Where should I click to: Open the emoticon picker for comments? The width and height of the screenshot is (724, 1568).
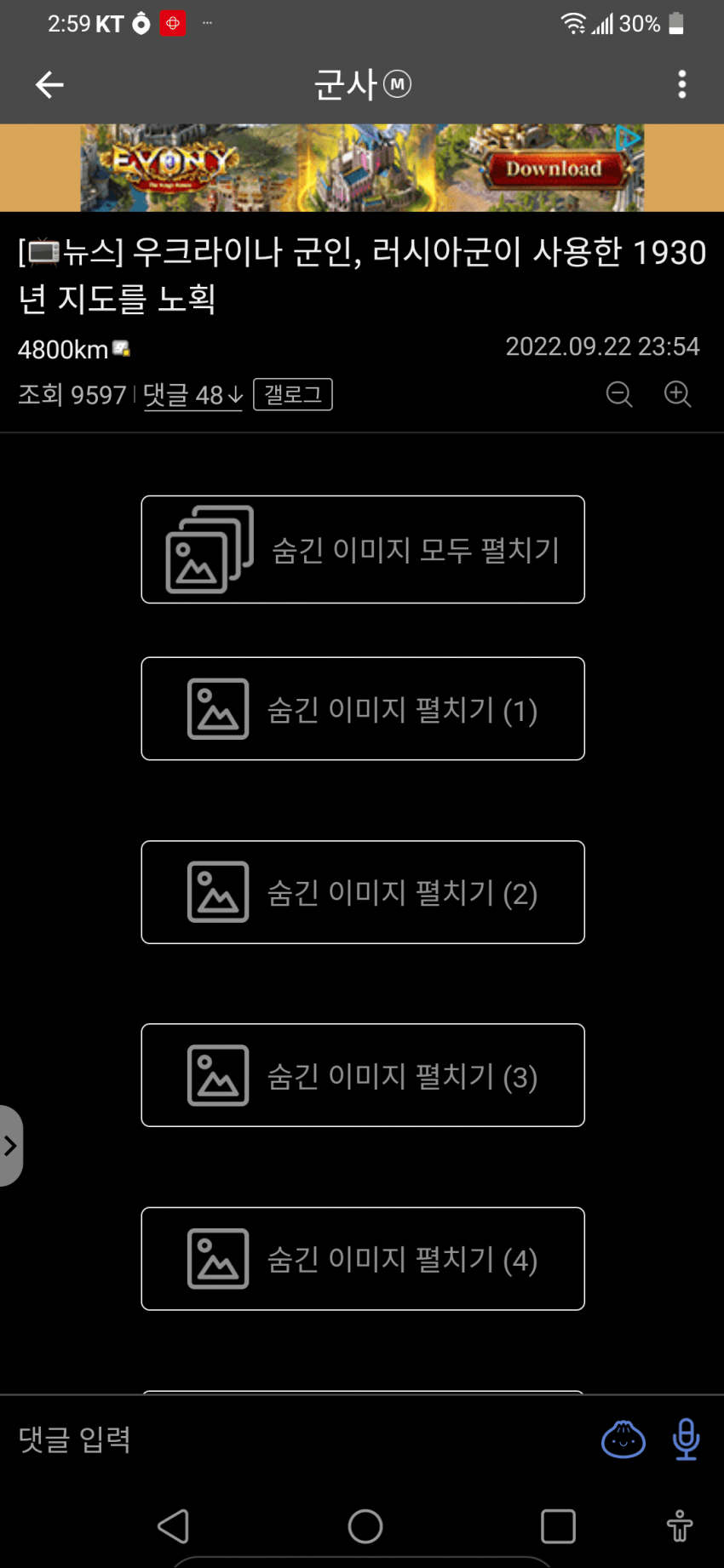point(623,1439)
